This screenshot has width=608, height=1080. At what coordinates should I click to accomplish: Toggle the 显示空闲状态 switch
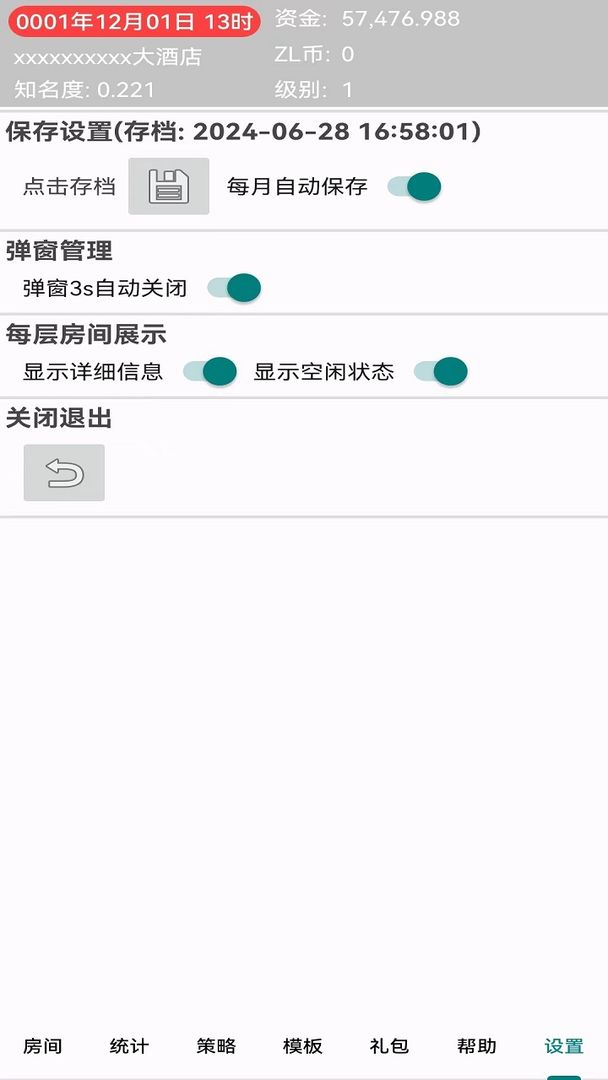441,372
